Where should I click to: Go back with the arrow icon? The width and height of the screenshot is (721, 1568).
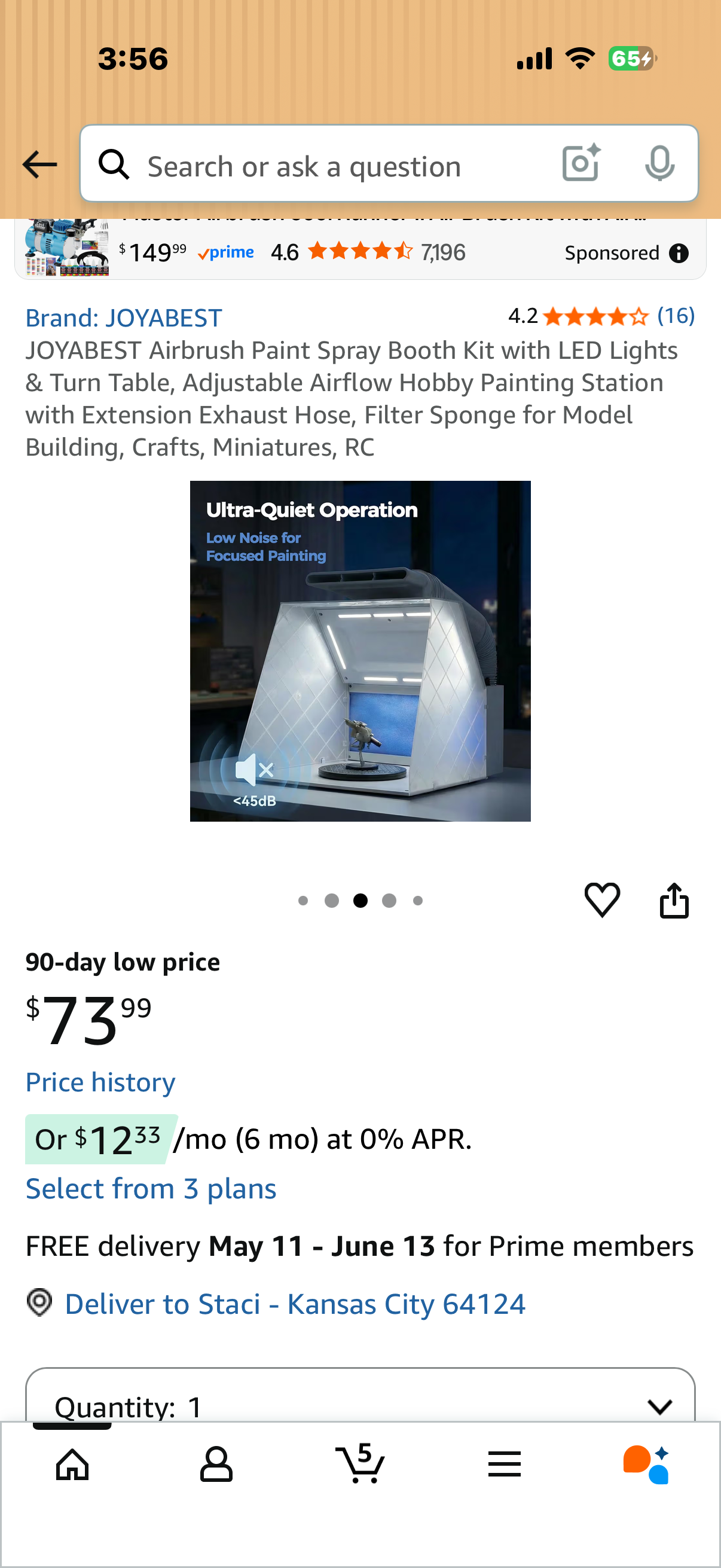(39, 164)
